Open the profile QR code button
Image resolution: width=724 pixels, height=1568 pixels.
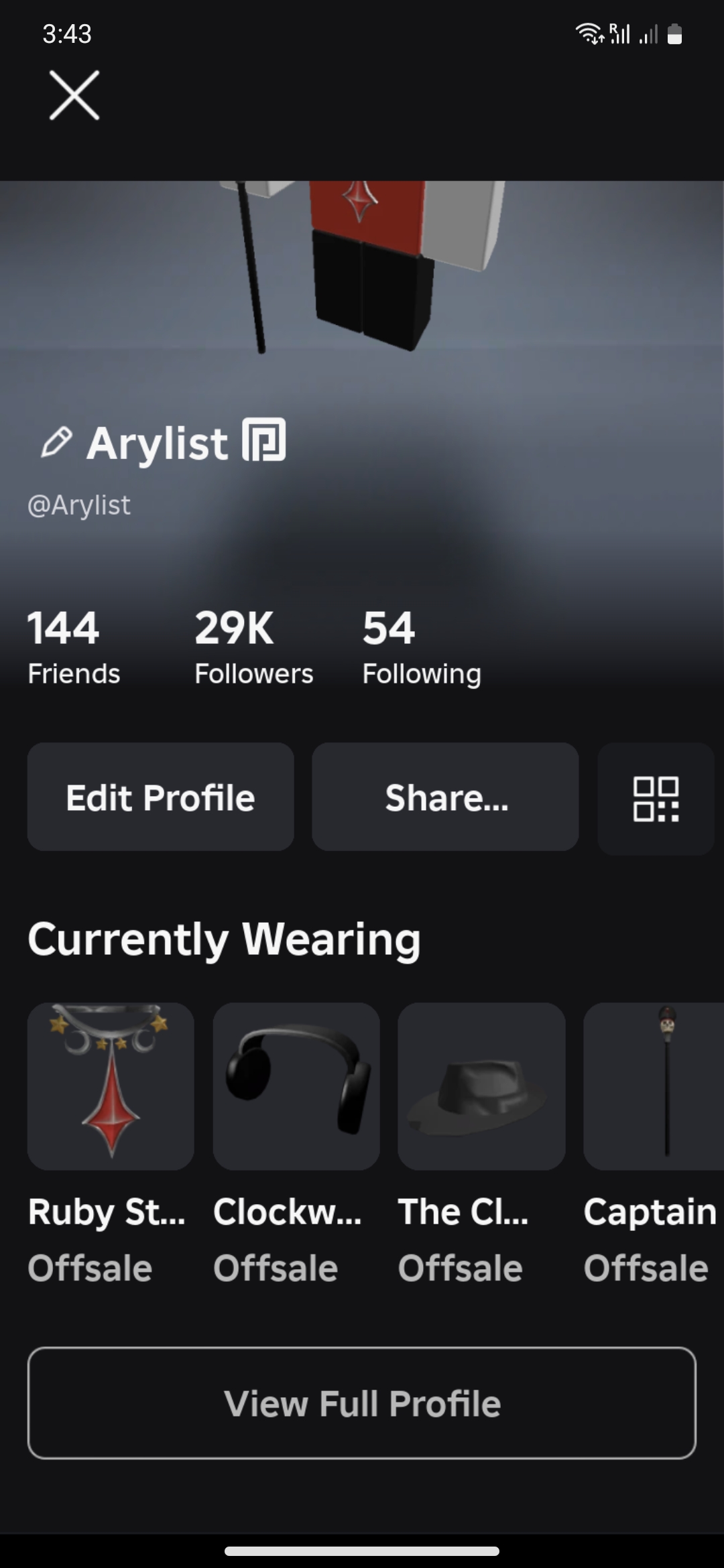click(656, 798)
